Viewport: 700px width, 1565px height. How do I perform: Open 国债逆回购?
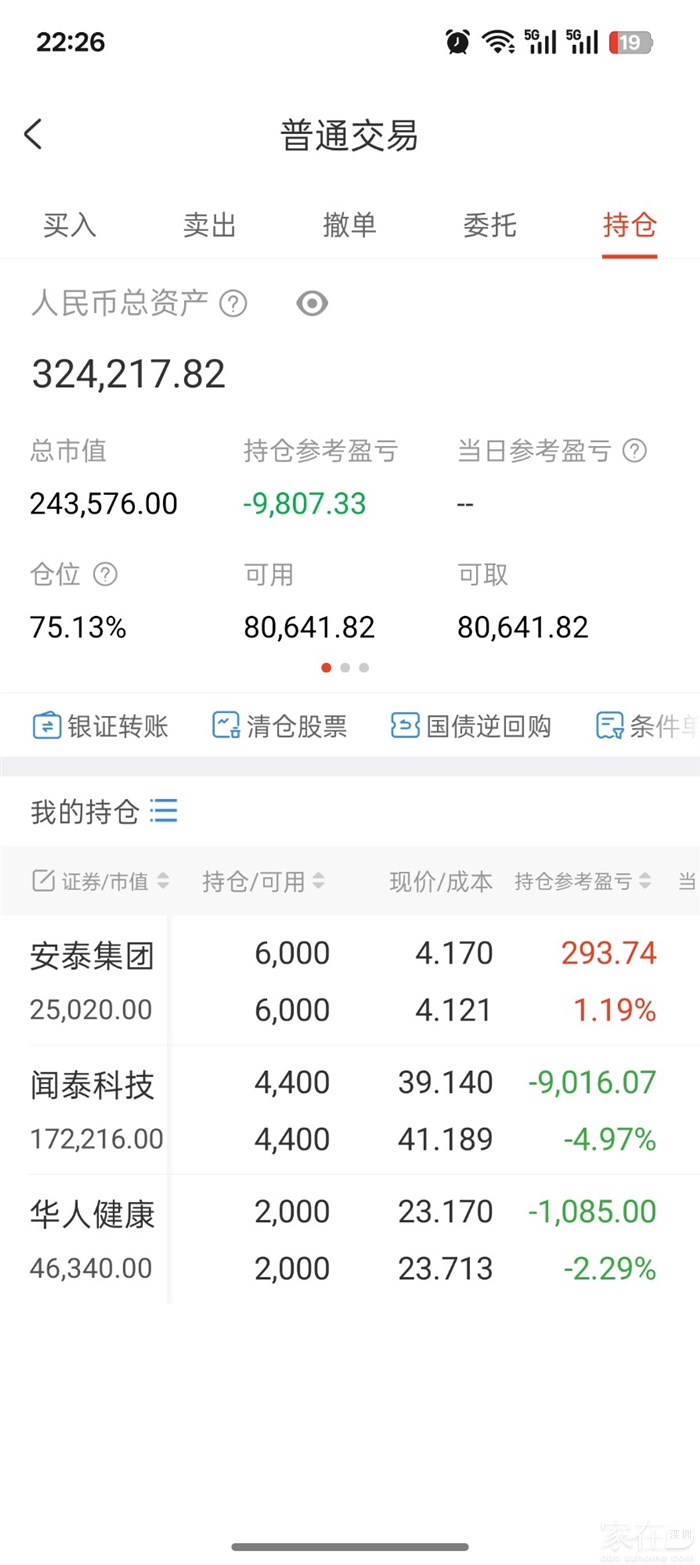coord(471,726)
